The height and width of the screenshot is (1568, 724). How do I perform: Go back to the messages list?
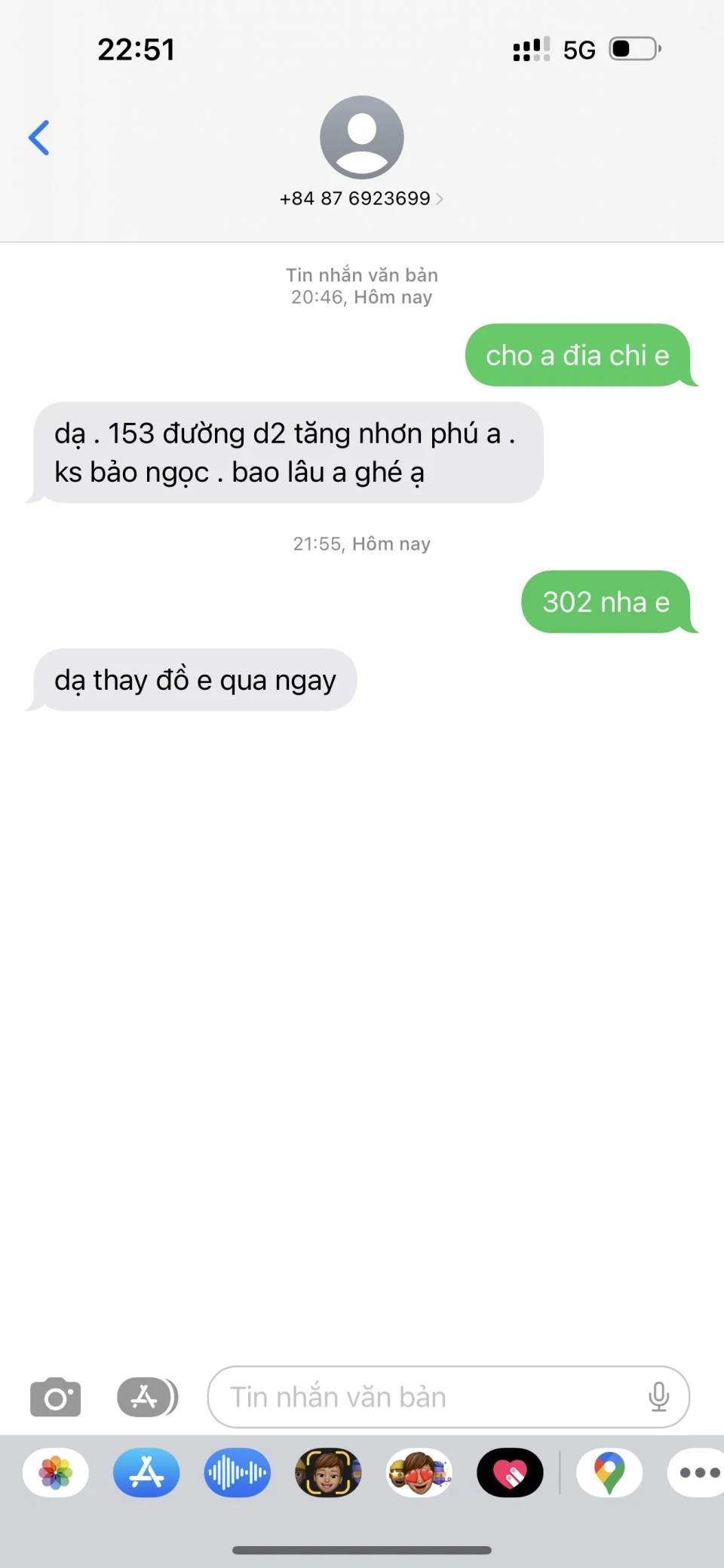pyautogui.click(x=39, y=138)
